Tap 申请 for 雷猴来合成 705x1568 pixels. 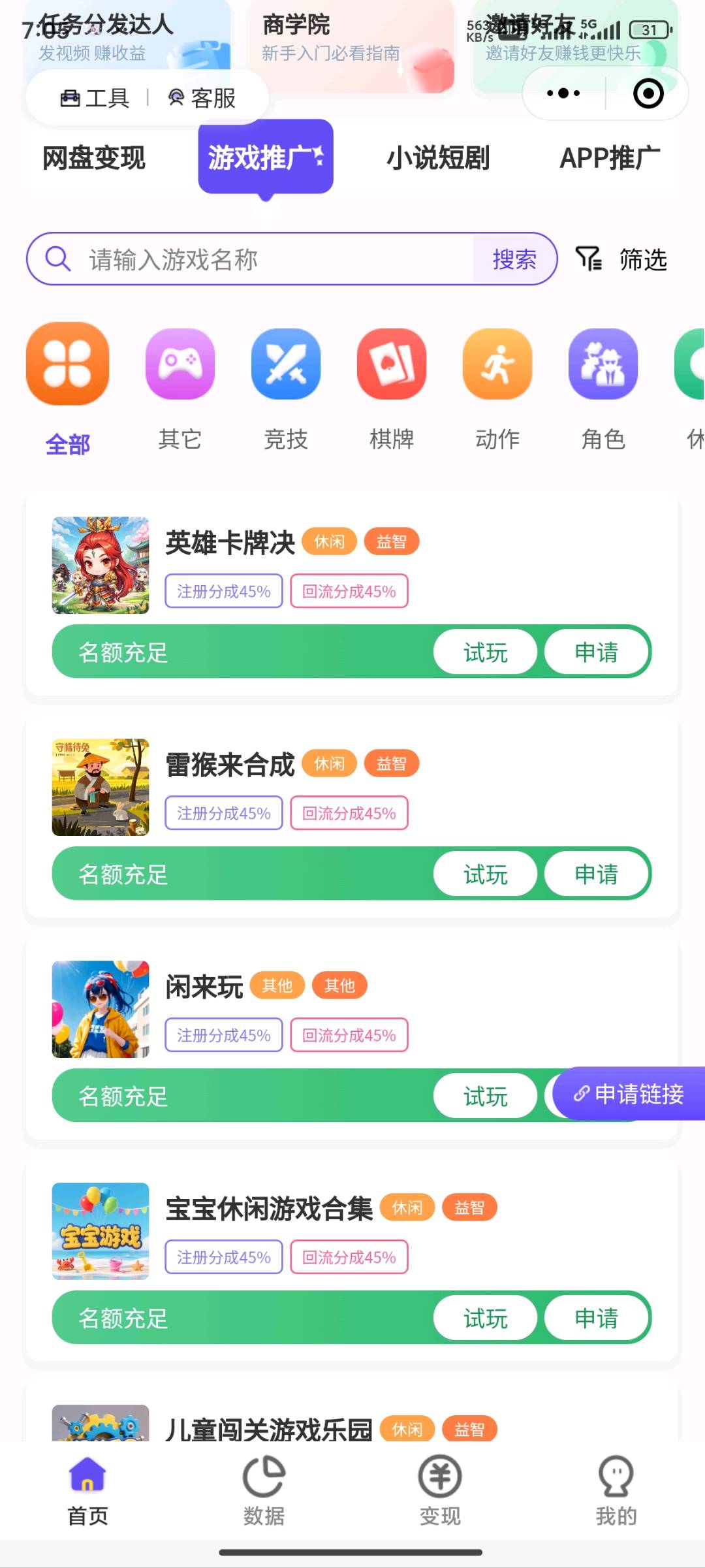click(597, 874)
